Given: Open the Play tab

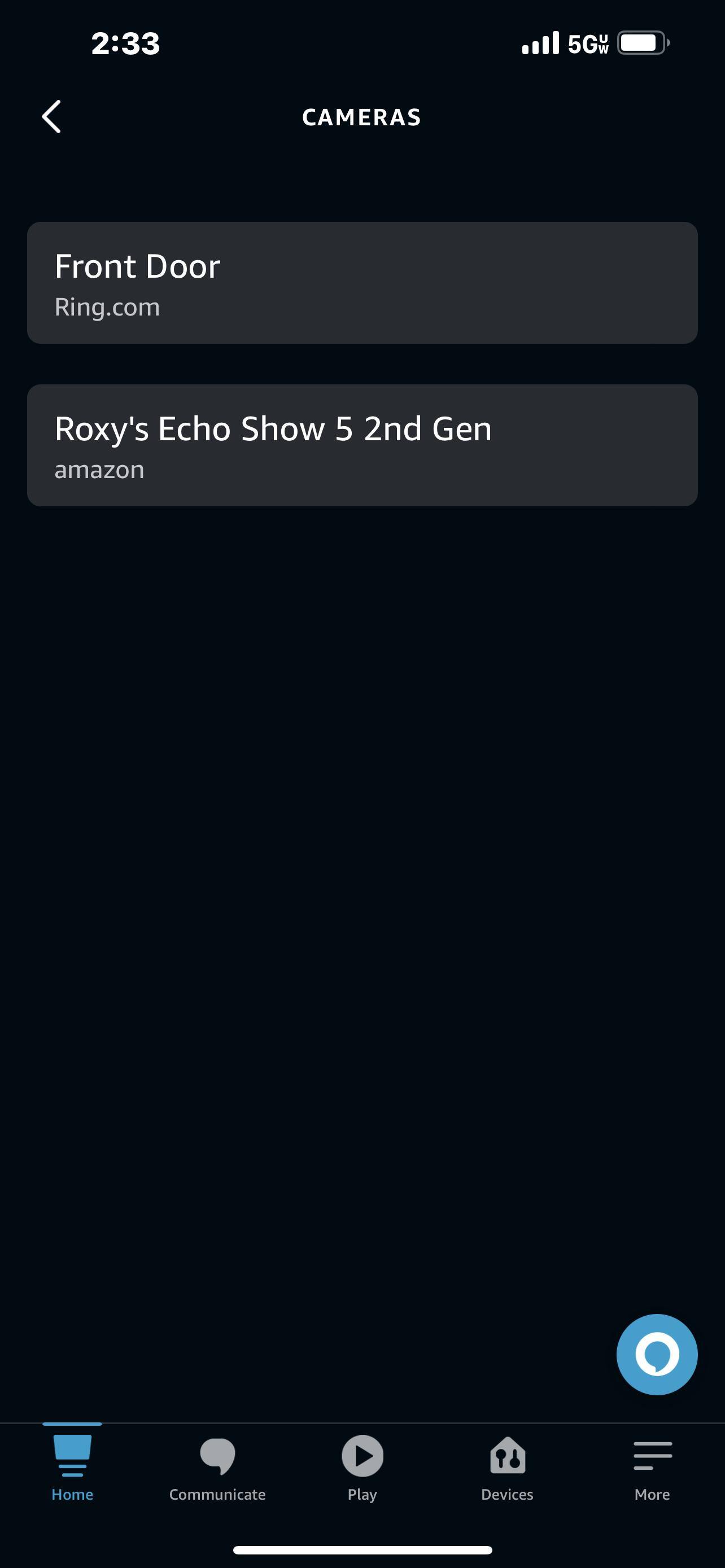Looking at the screenshot, I should click(x=362, y=1468).
